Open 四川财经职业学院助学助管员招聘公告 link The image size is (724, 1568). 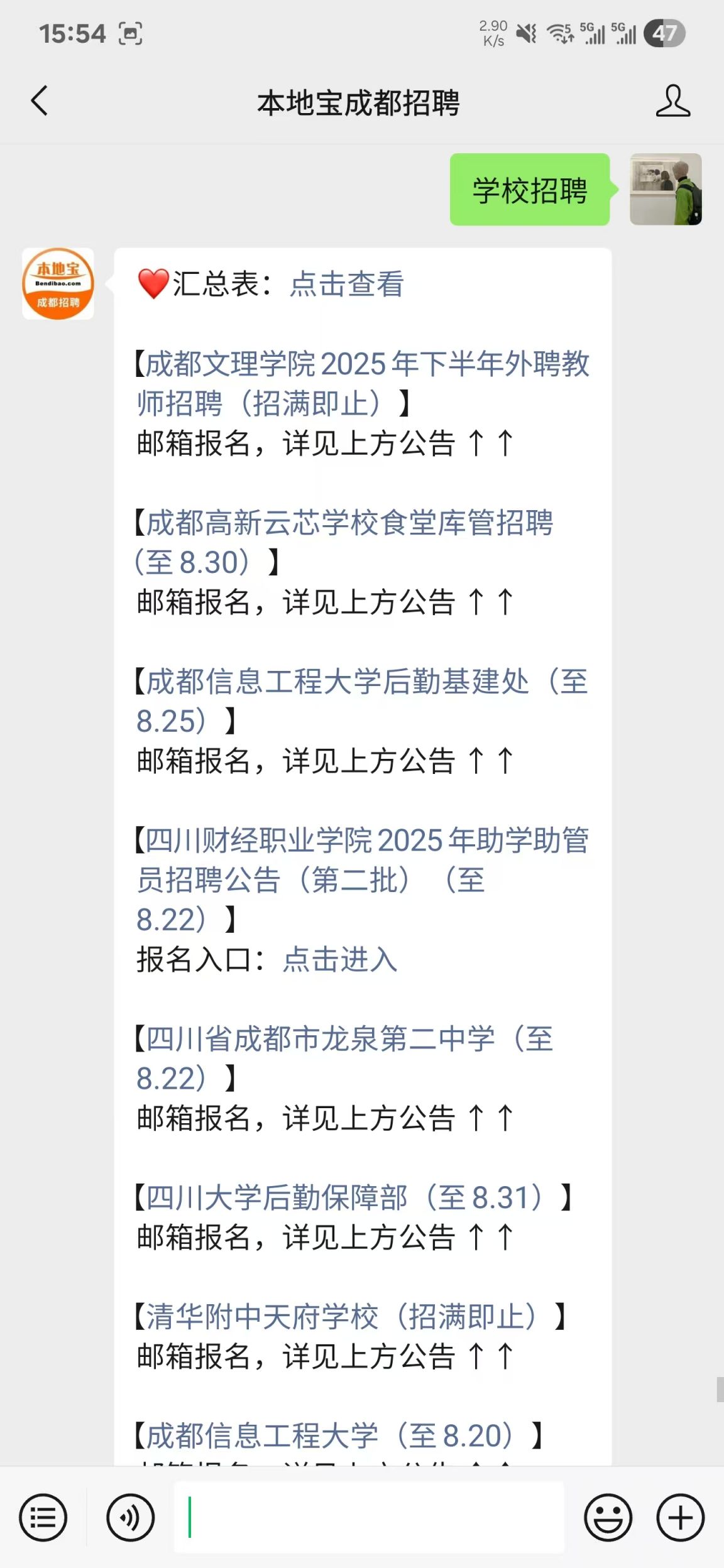pyautogui.click(x=362, y=879)
